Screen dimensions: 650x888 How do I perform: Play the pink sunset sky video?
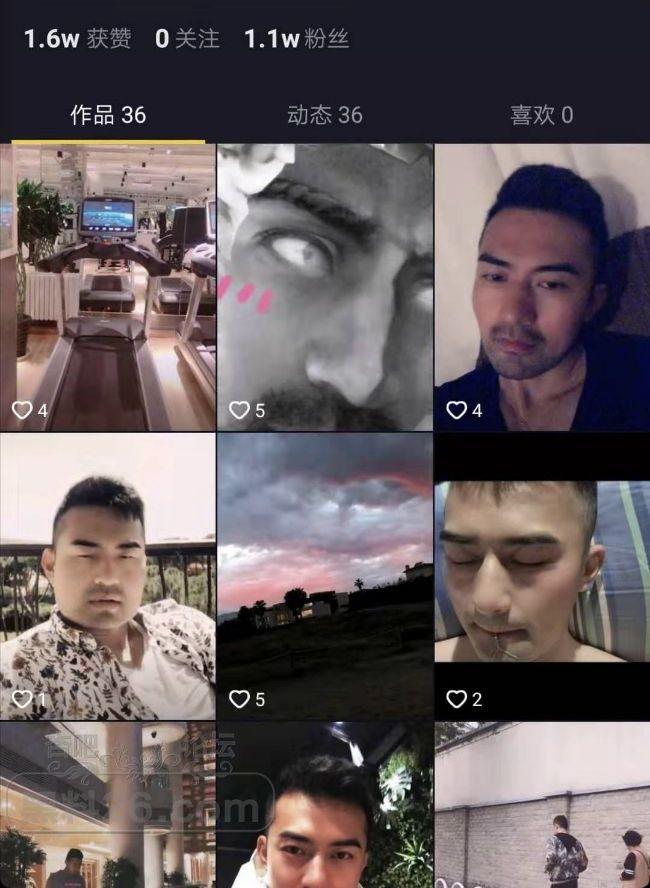[x=325, y=576]
